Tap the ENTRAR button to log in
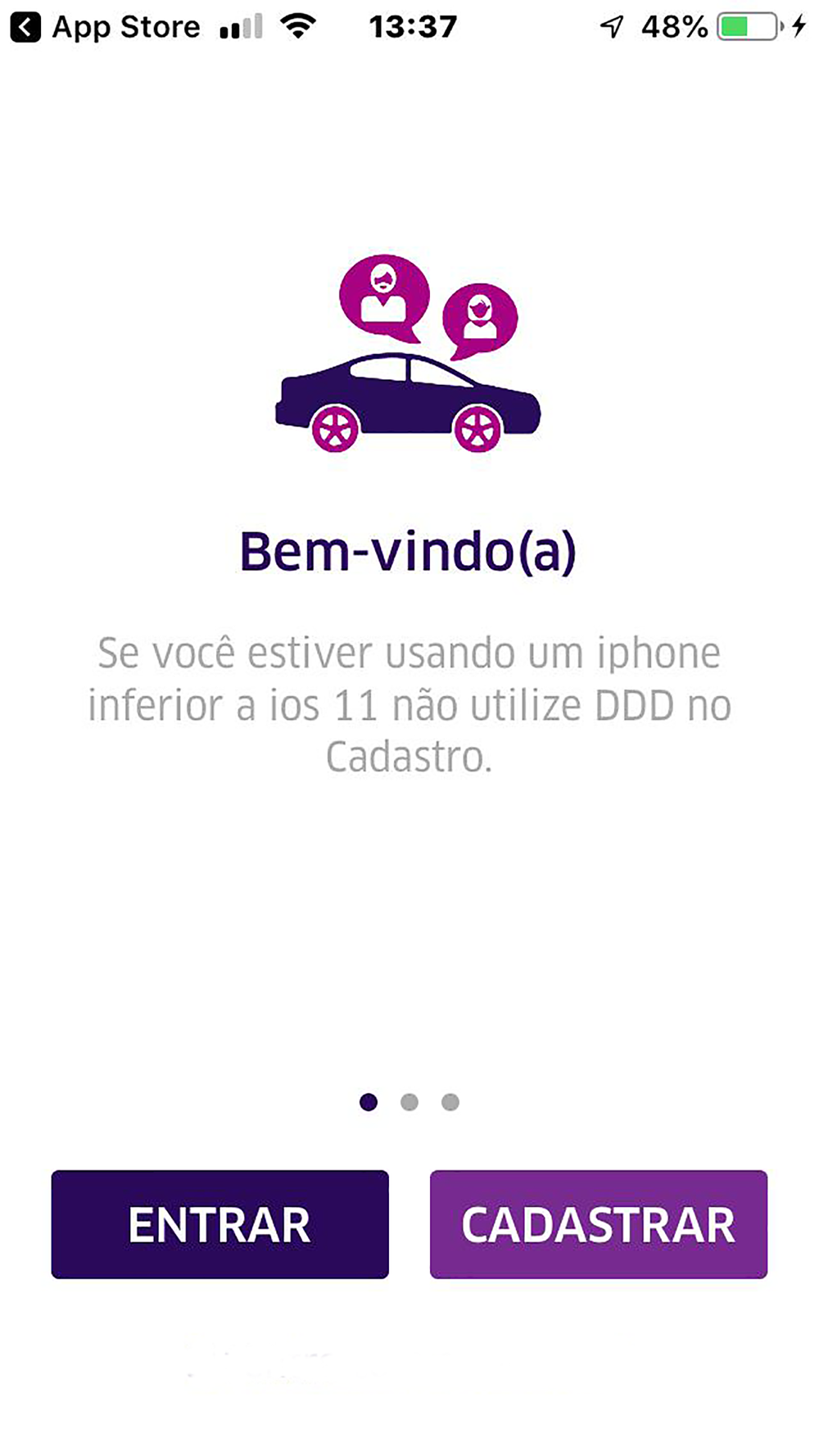819x1456 pixels. coord(219,1224)
